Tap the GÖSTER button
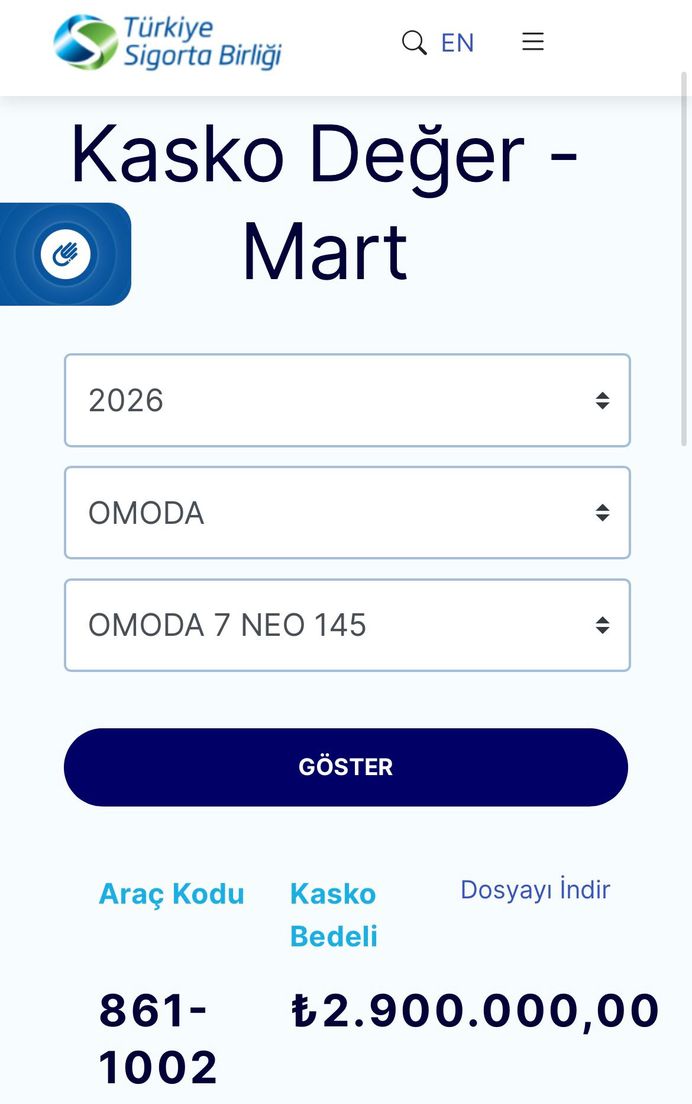692x1104 pixels. point(346,767)
